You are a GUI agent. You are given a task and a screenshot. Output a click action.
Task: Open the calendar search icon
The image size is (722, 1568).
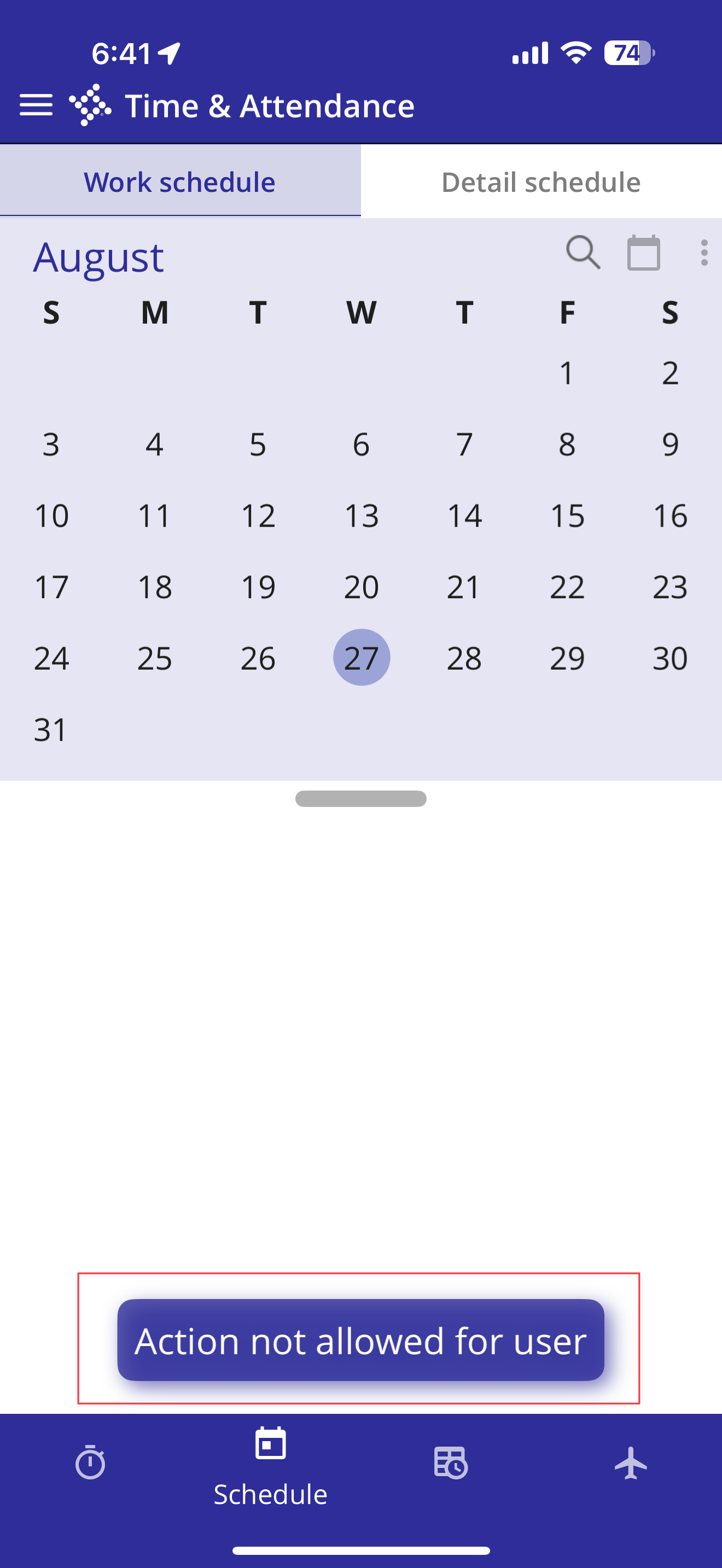583,252
